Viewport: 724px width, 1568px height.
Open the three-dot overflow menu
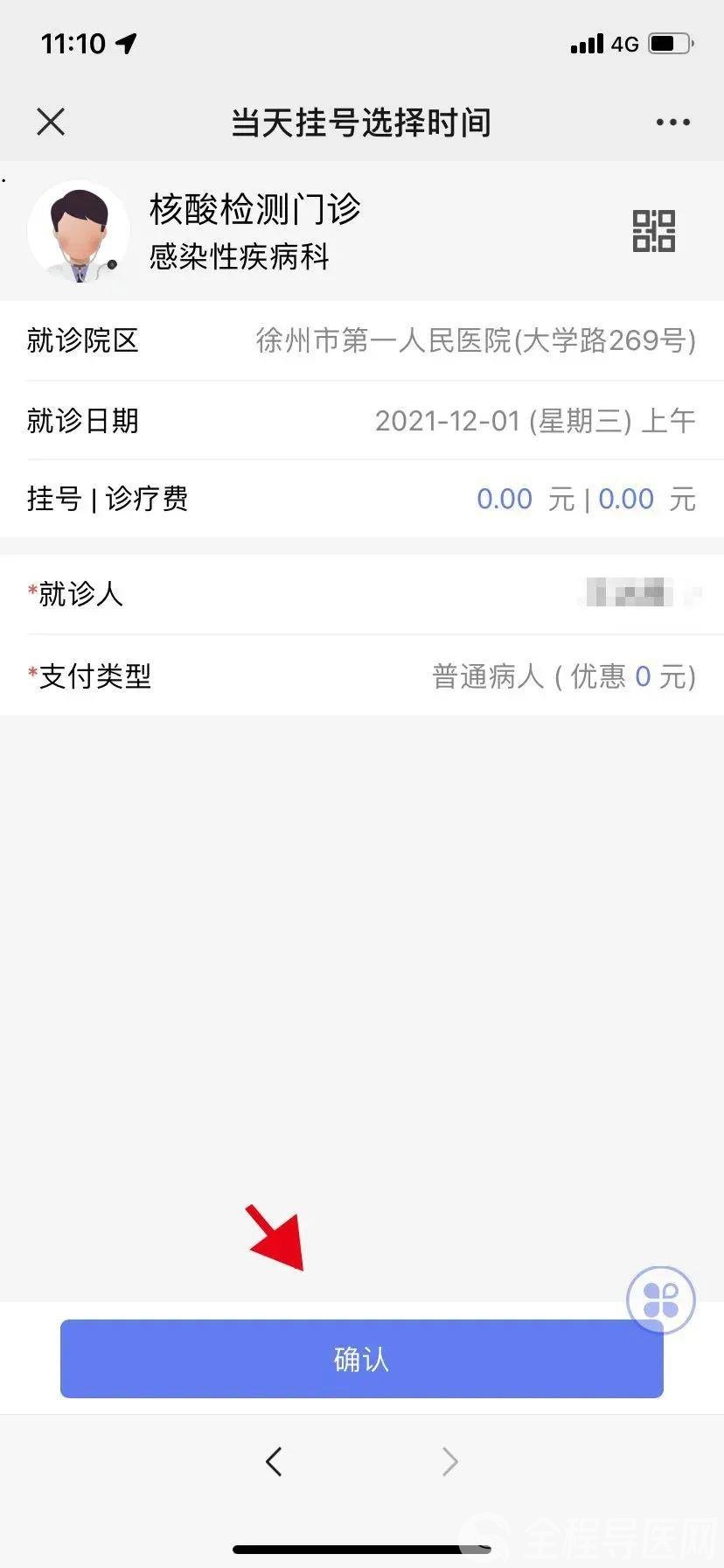[672, 122]
